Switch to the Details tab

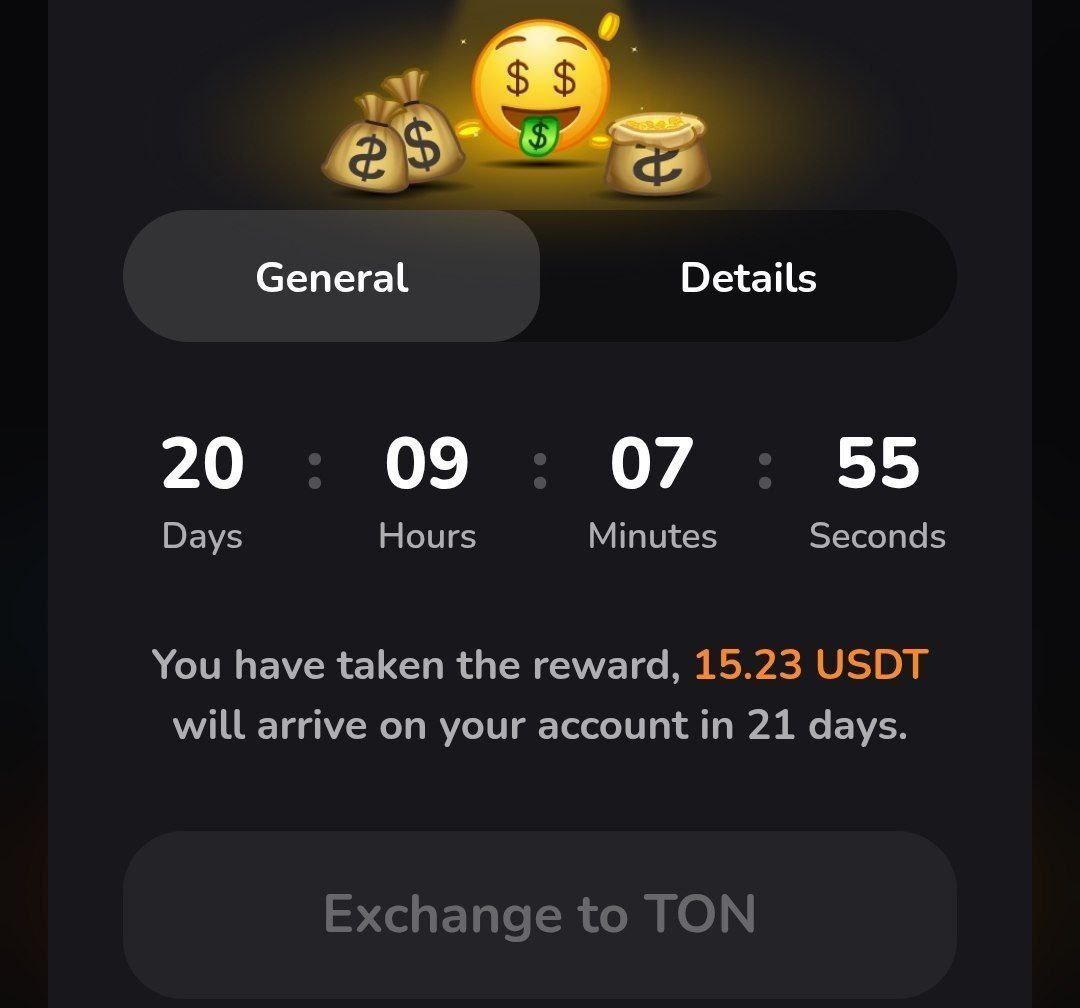point(748,277)
